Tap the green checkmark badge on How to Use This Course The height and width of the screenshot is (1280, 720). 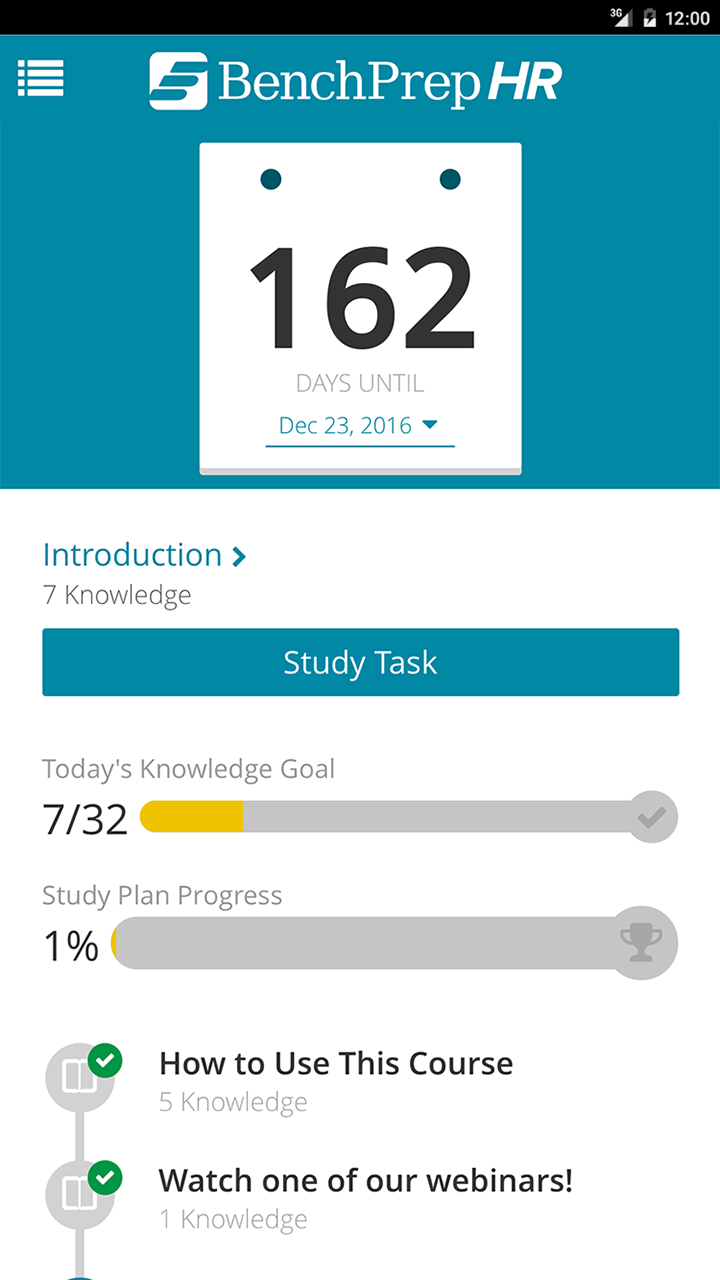tap(106, 1060)
